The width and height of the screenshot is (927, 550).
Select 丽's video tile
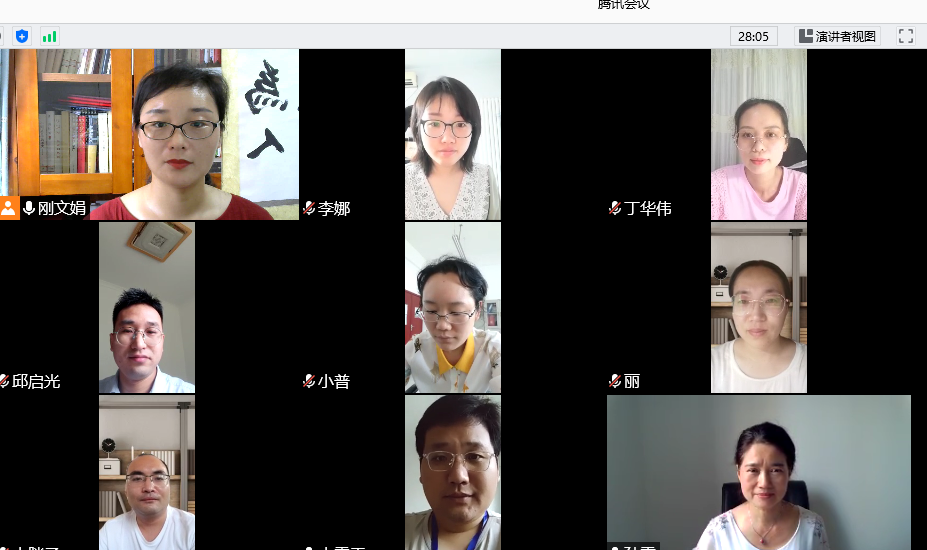pos(758,308)
